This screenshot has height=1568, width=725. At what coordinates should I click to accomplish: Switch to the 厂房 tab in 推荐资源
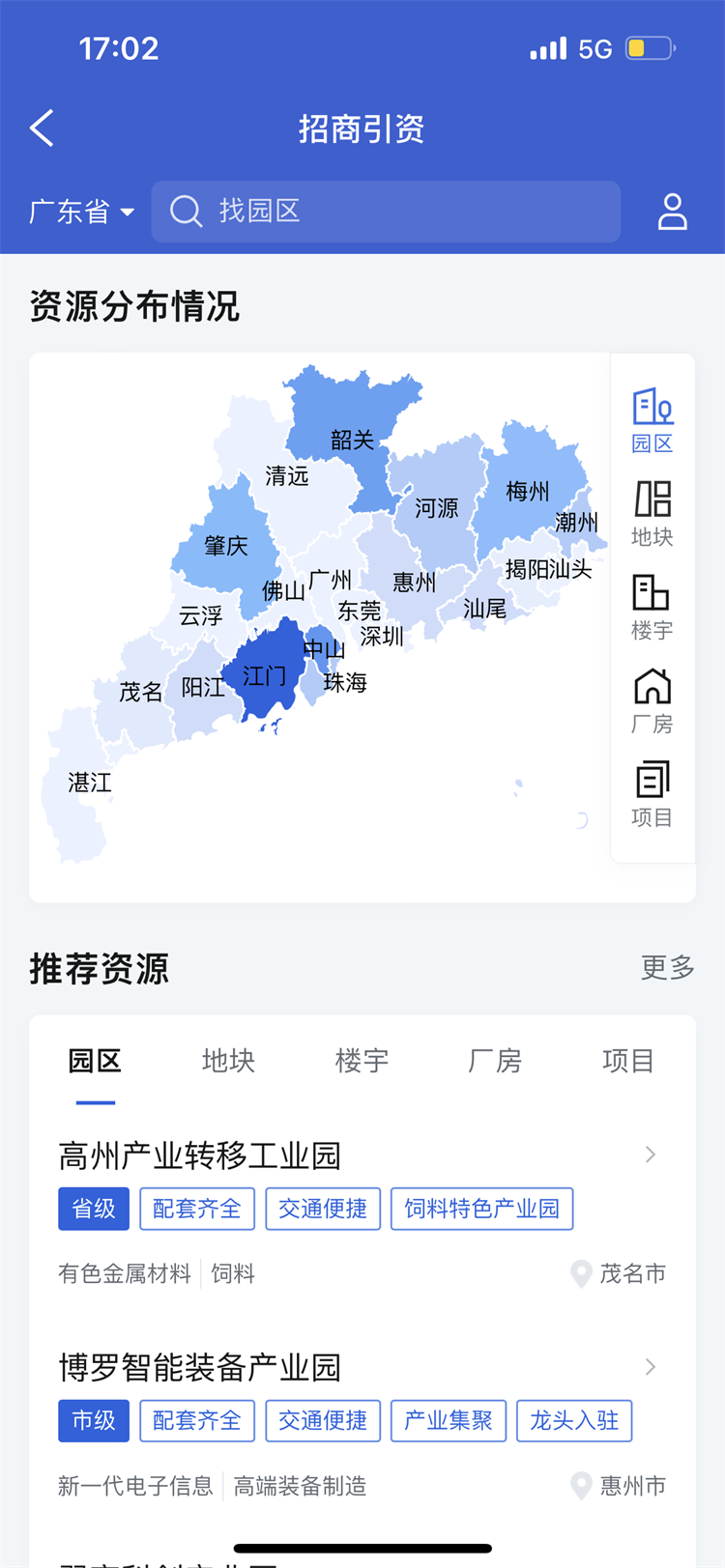(495, 1060)
